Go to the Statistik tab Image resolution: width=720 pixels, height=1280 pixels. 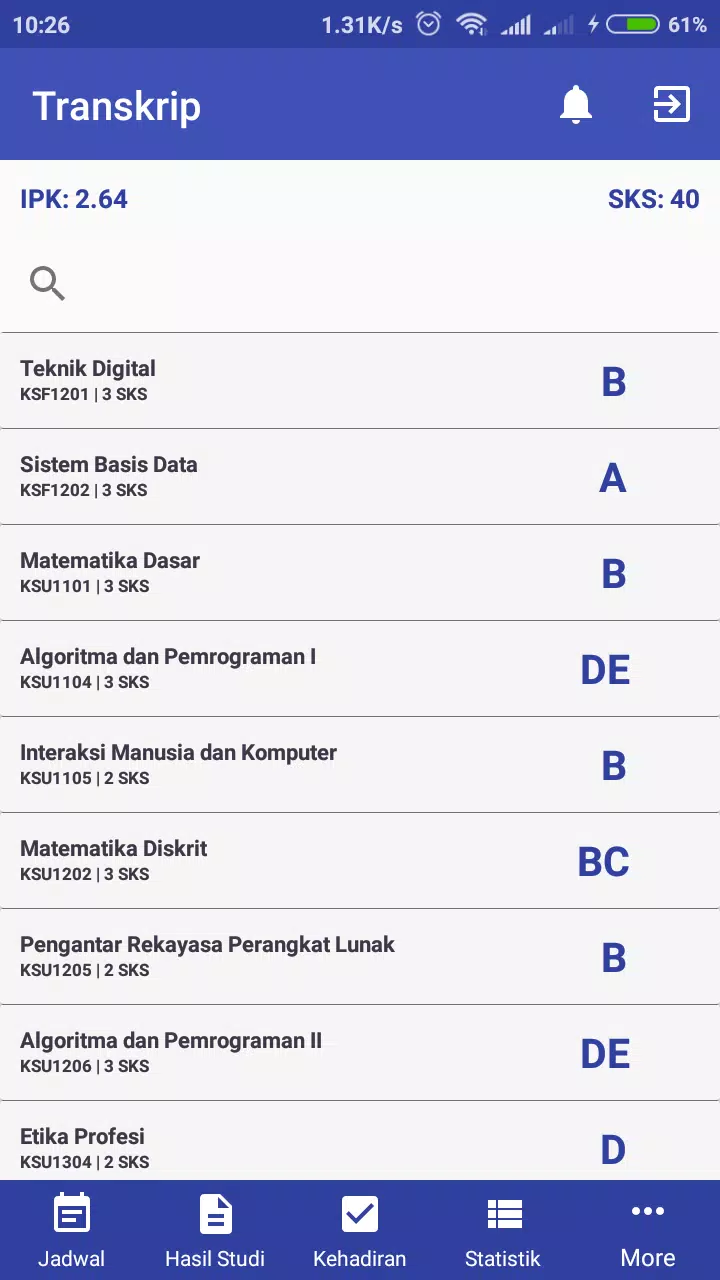(x=503, y=1232)
